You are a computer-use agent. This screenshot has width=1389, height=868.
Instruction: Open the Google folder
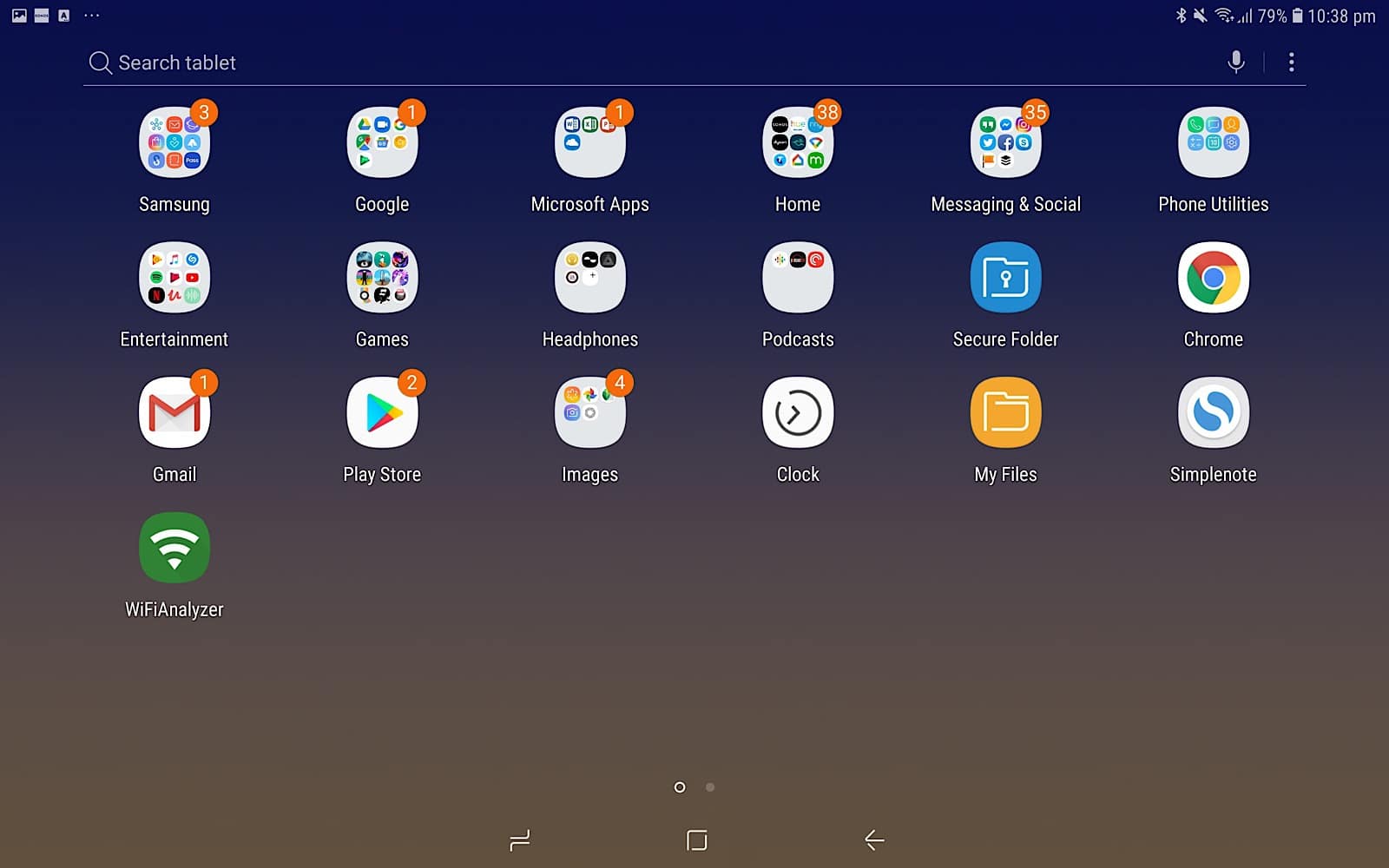pos(382,143)
